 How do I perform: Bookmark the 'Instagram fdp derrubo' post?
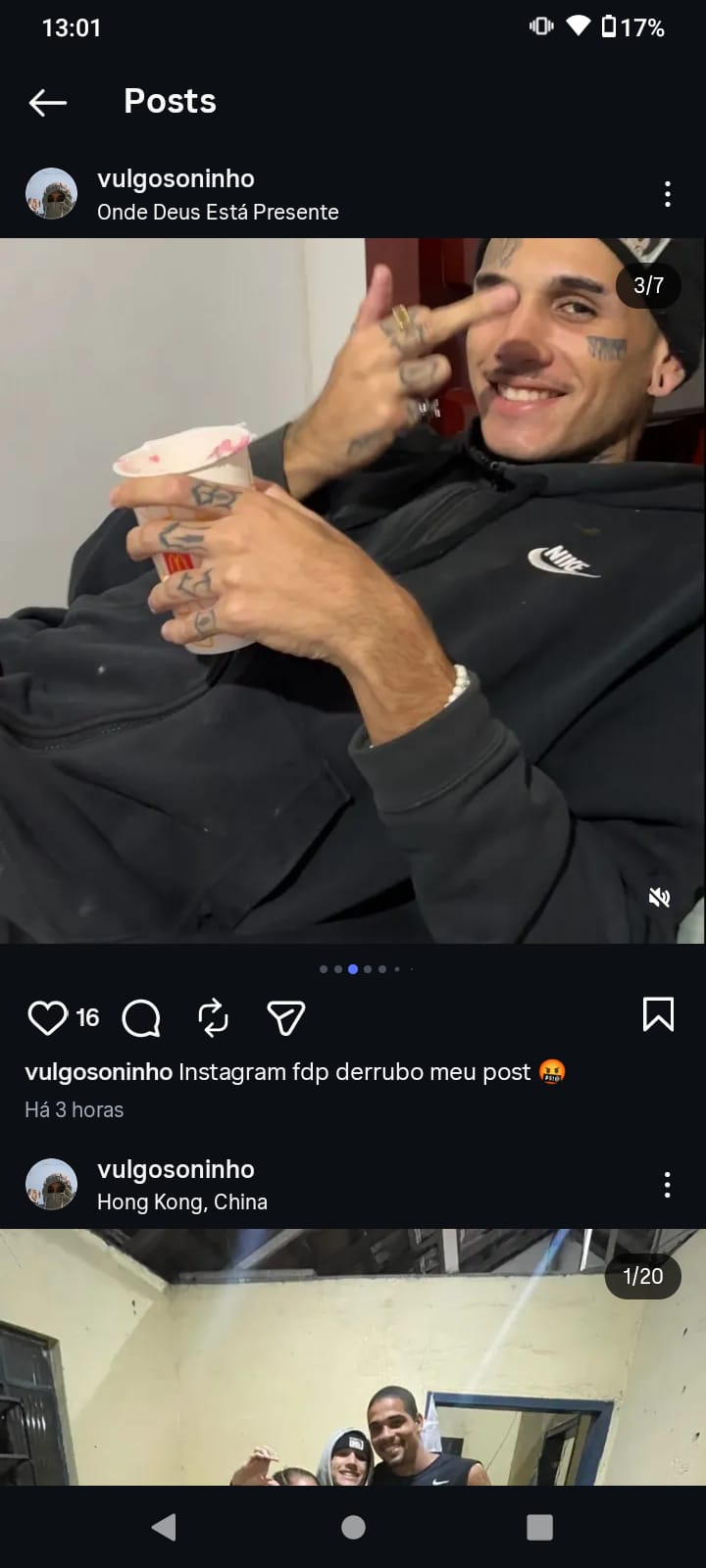pyautogui.click(x=658, y=1014)
